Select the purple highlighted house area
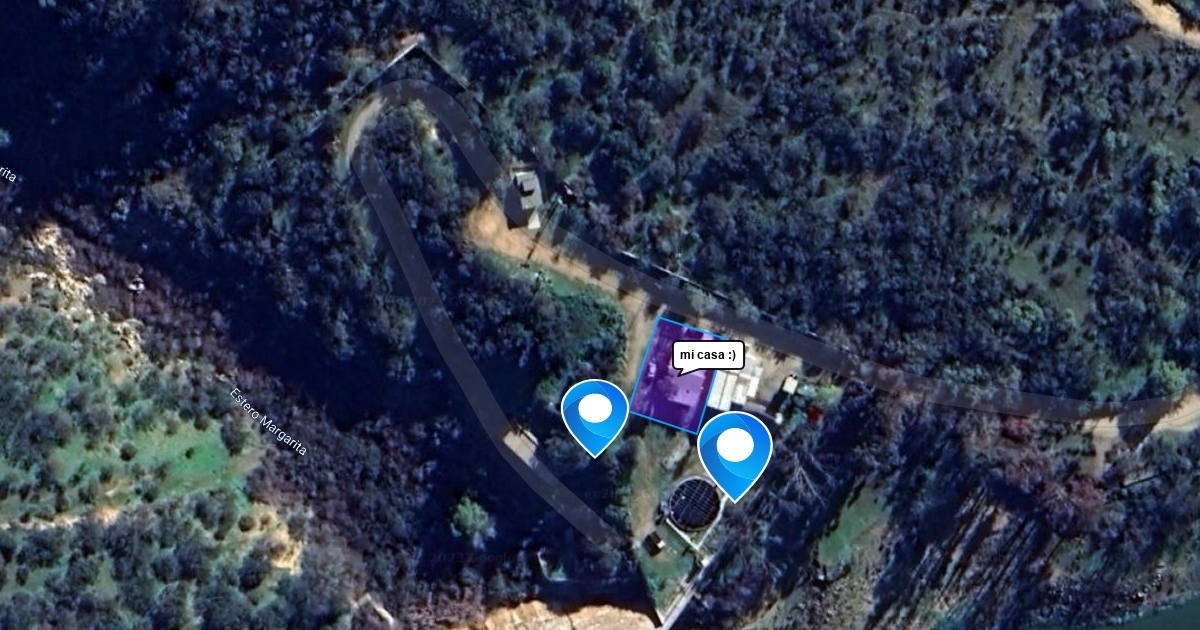The height and width of the screenshot is (630, 1200). coord(665,395)
